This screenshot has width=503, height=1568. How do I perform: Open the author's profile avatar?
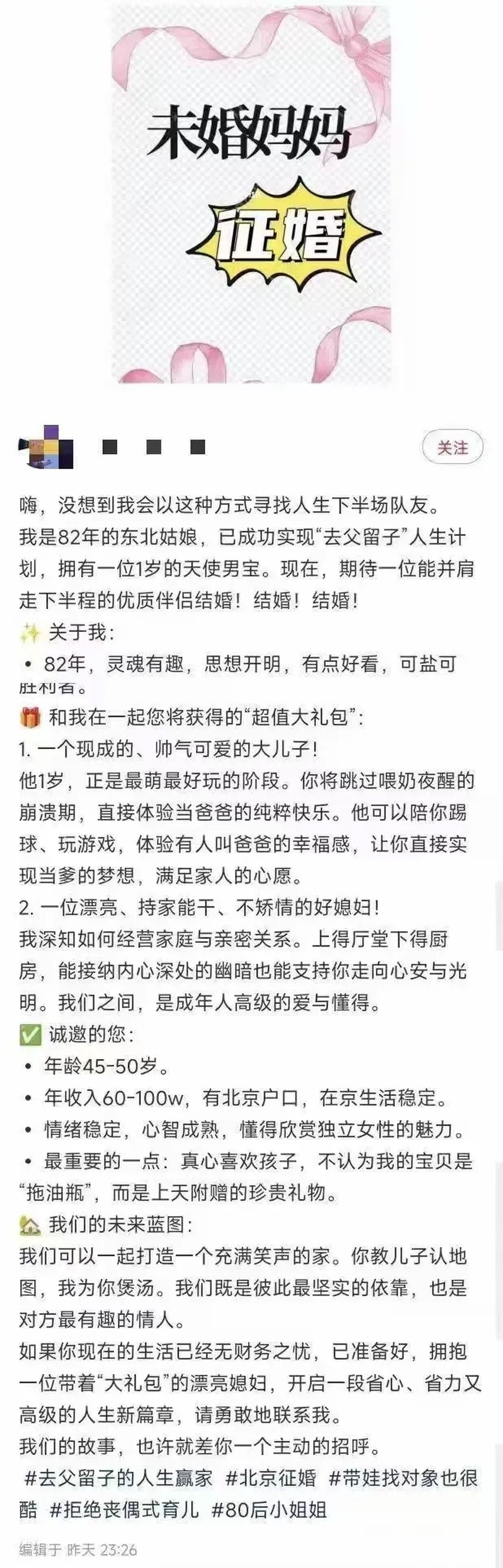click(x=48, y=448)
